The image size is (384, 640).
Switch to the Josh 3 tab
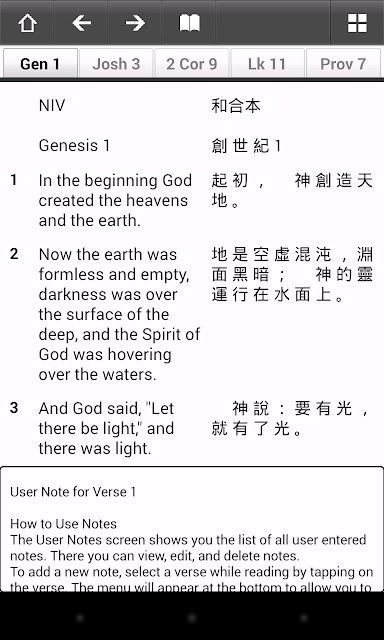point(116,63)
